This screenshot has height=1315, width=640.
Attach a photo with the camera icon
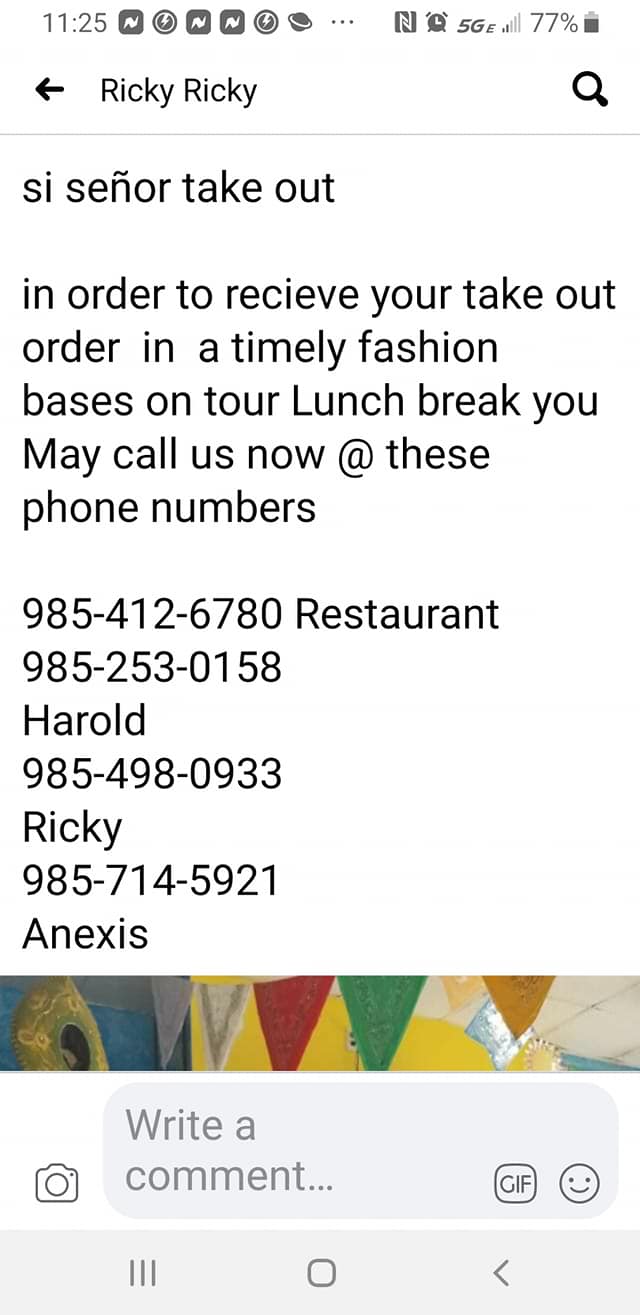click(56, 1183)
